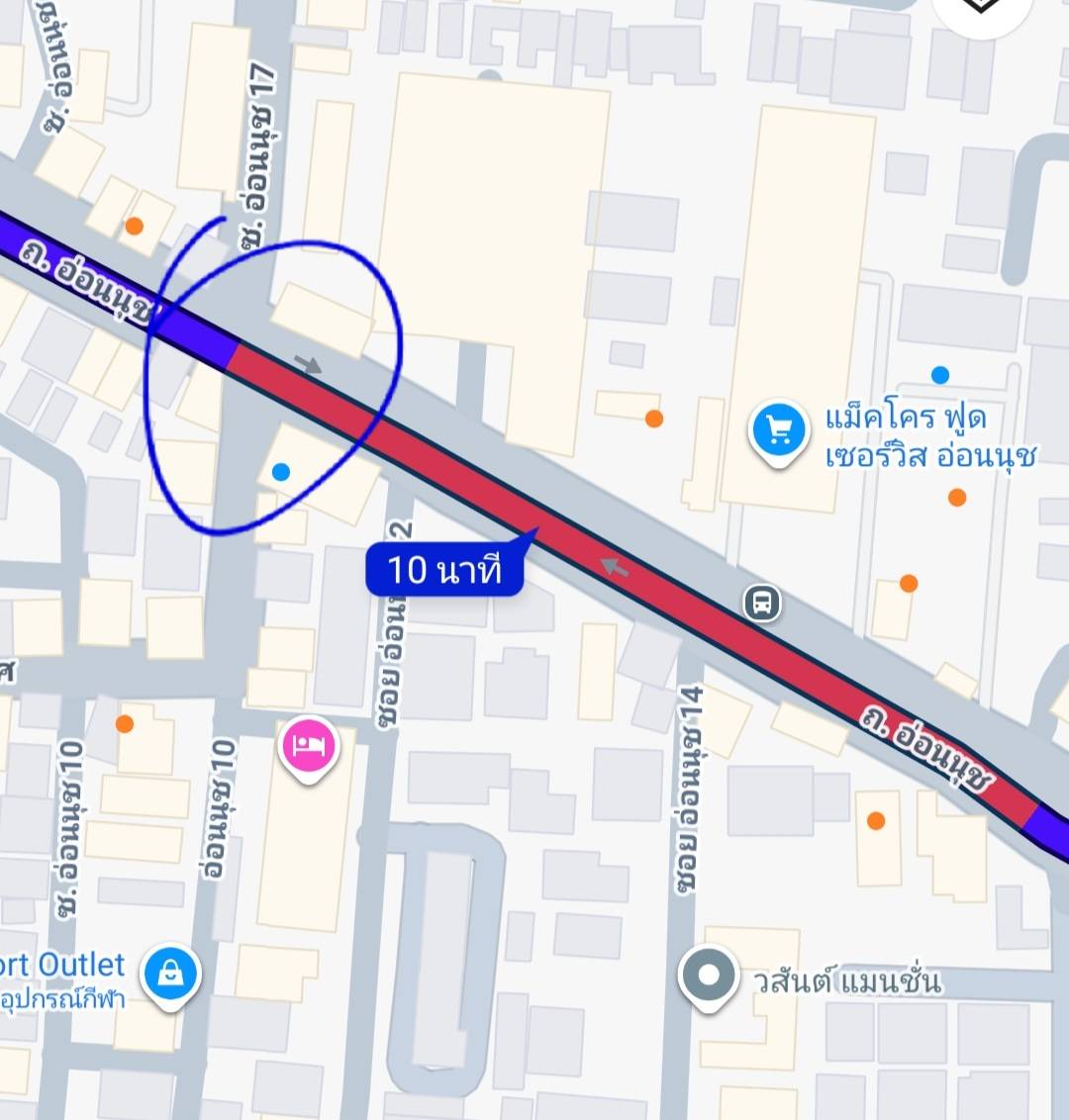Select the วสันต์ แมนชั่น place marker
The image size is (1069, 1120).
coord(708,978)
